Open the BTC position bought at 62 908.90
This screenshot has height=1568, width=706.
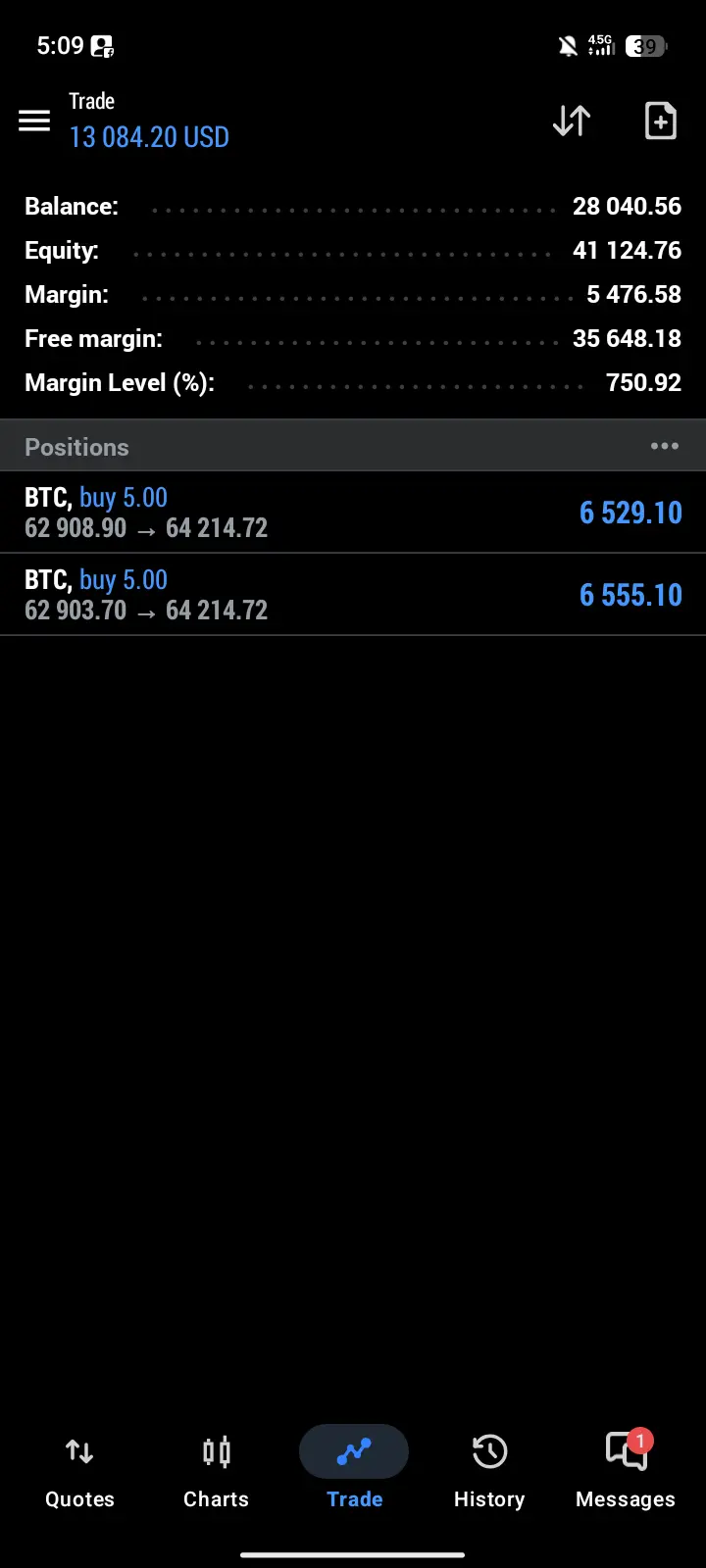point(353,513)
